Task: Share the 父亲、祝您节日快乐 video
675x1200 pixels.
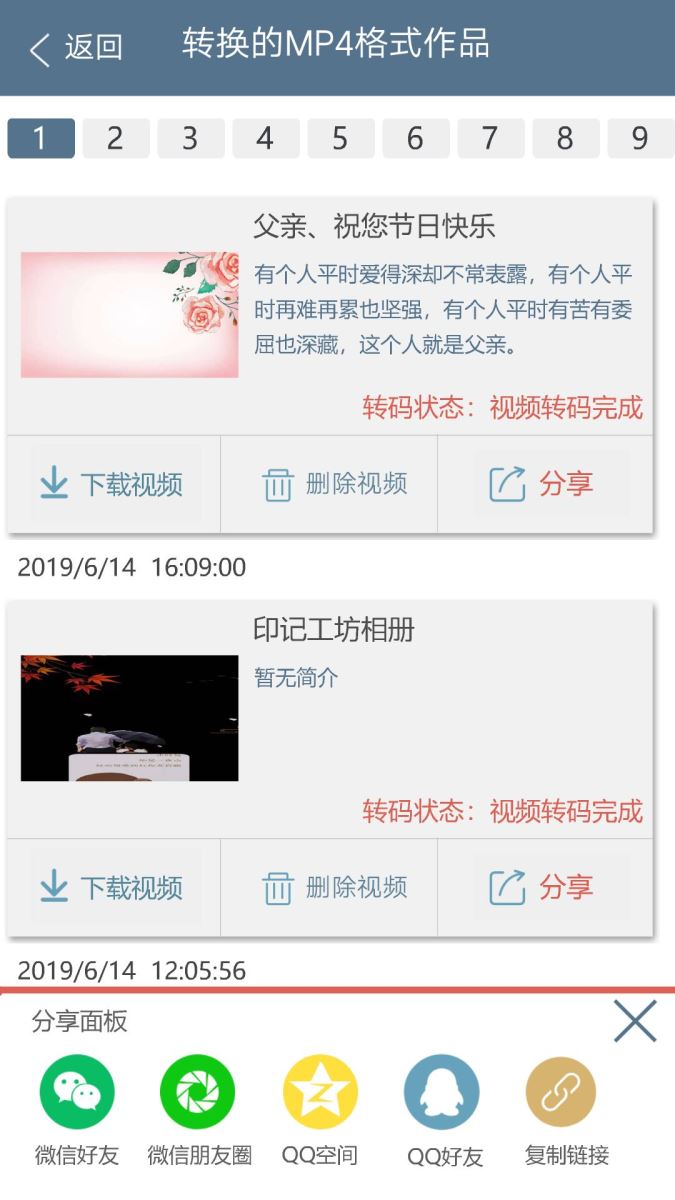Action: click(x=544, y=485)
